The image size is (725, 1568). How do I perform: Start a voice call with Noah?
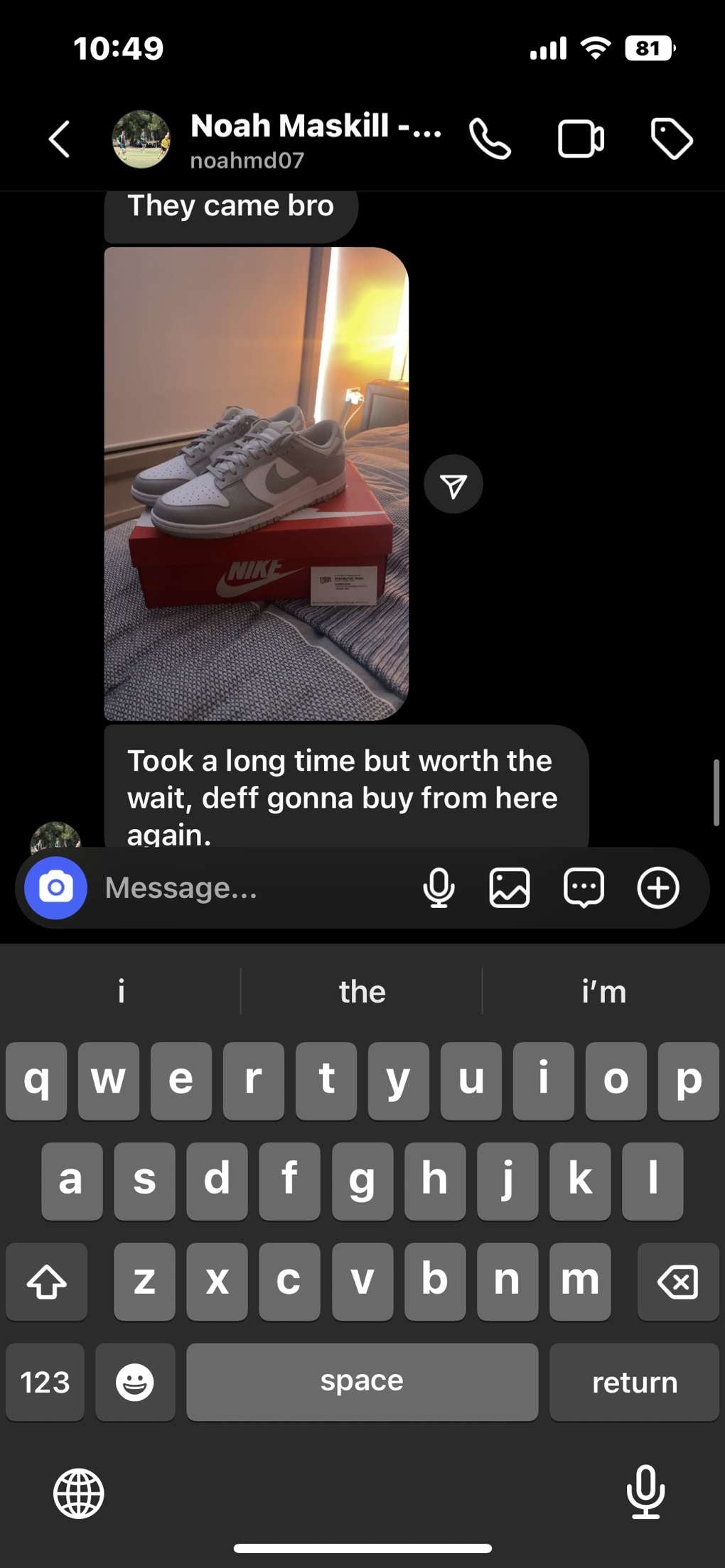[x=490, y=139]
